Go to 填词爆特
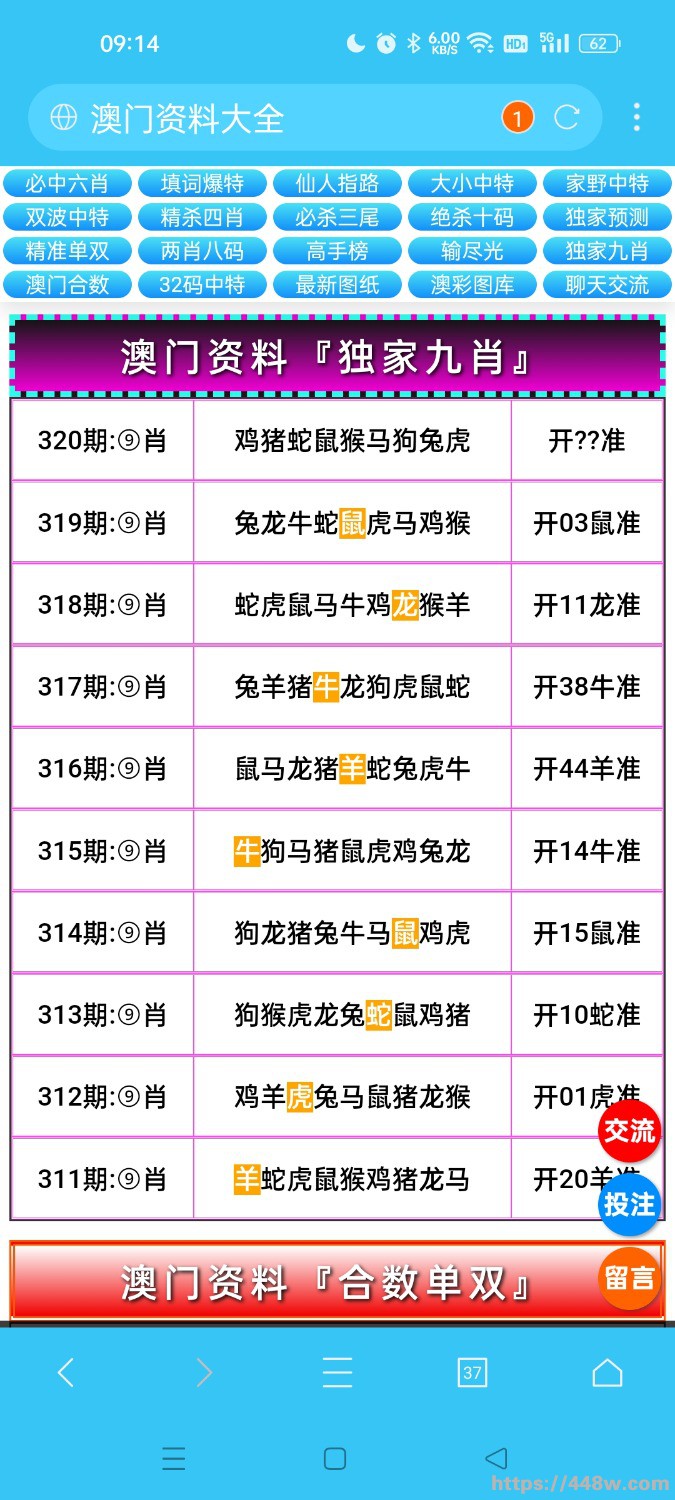This screenshot has height=1500, width=675. click(x=202, y=184)
